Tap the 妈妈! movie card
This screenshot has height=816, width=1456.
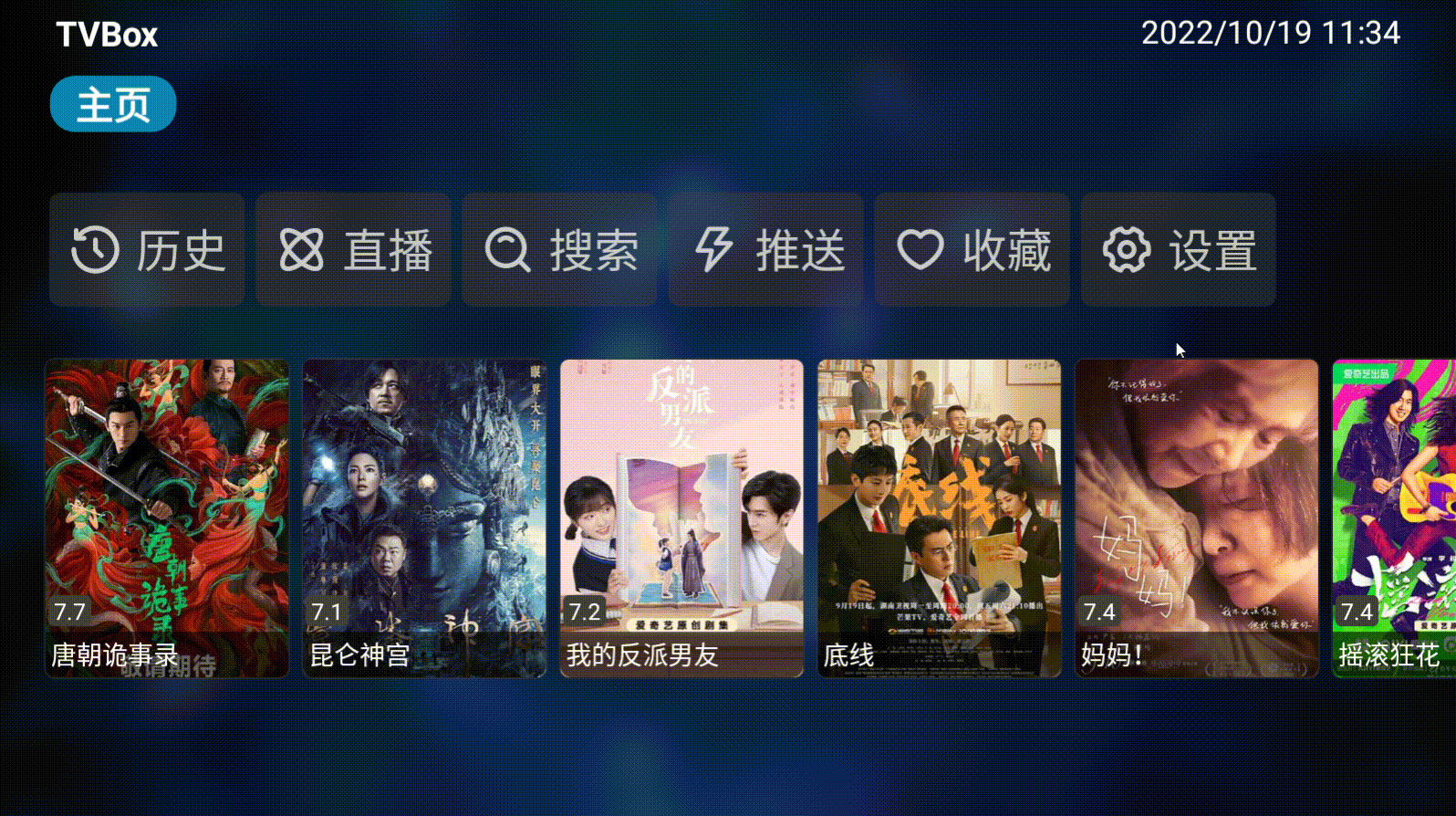point(1196,518)
